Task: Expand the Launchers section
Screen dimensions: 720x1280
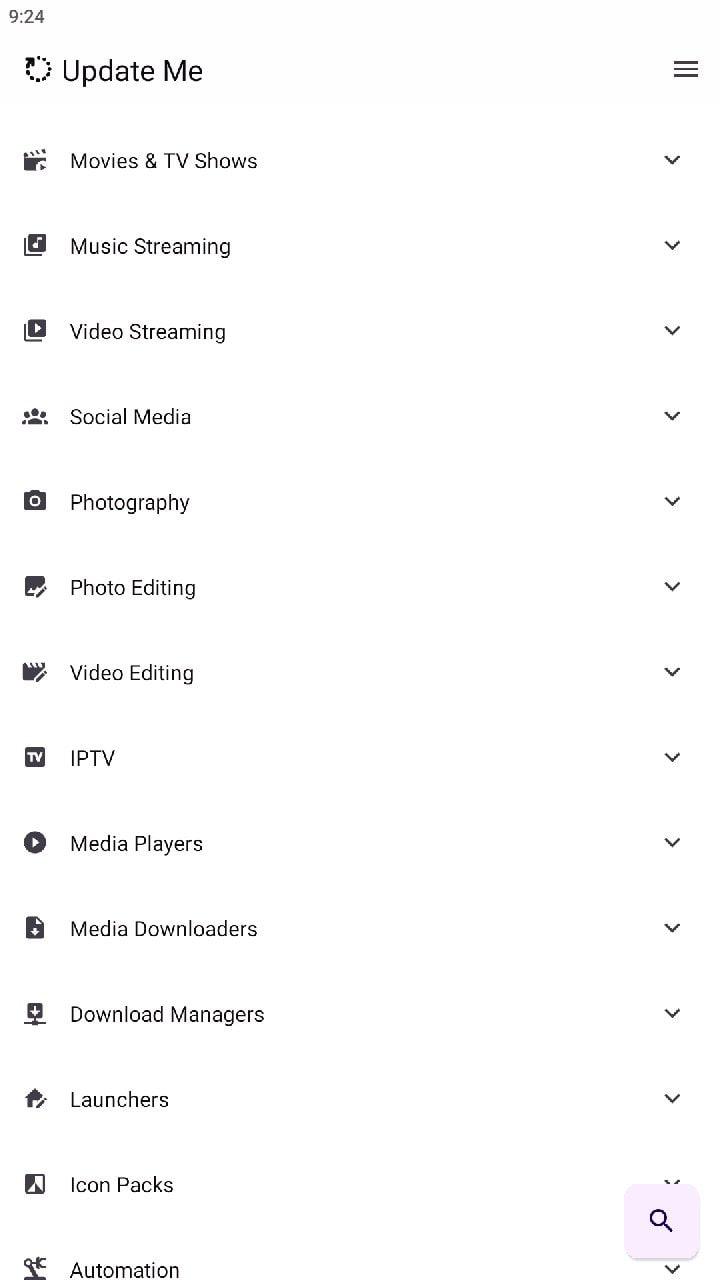Action: (x=672, y=1098)
